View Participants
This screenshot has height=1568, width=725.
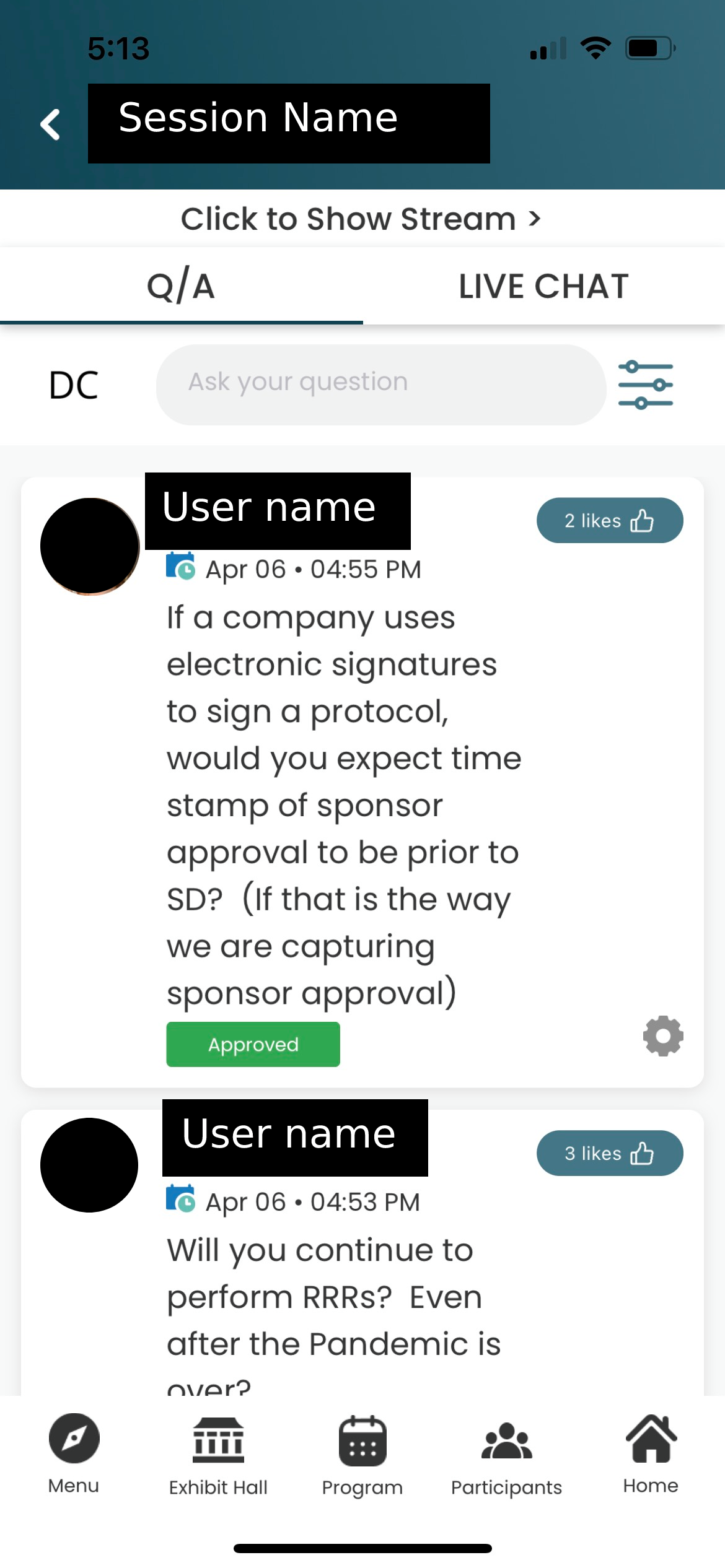tap(506, 1455)
